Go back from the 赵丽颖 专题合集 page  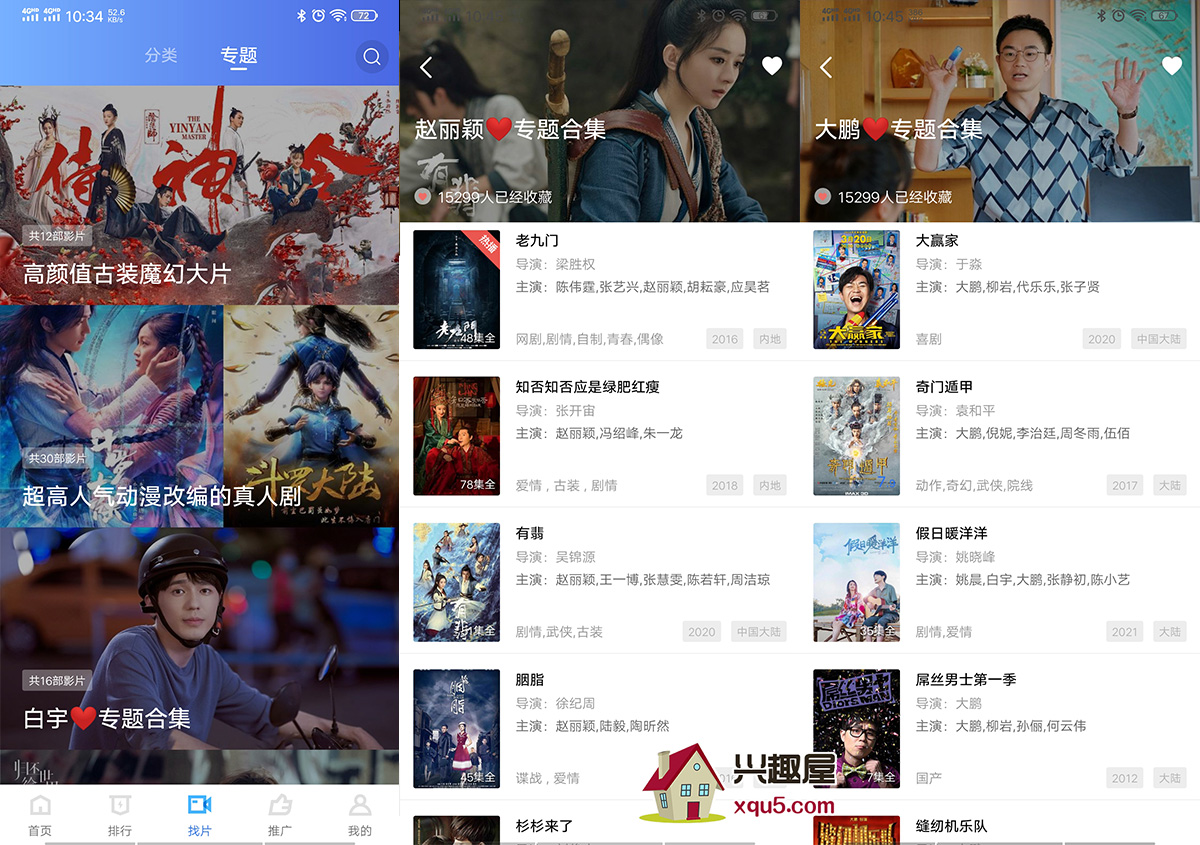tap(427, 67)
